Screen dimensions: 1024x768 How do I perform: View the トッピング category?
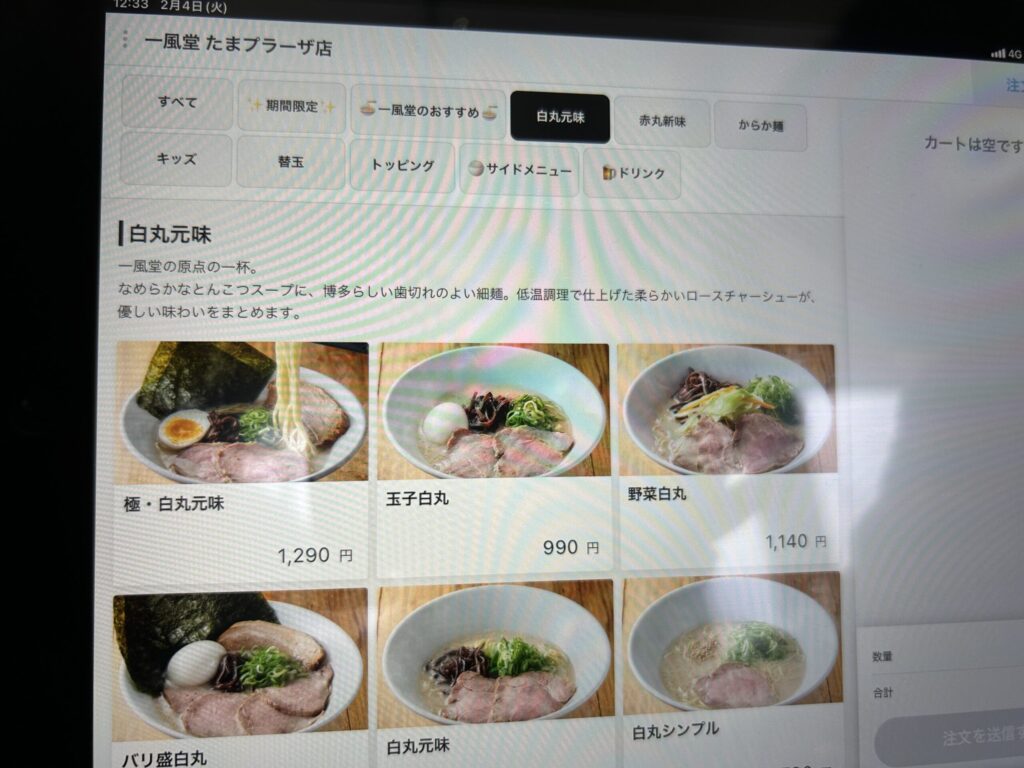click(x=402, y=166)
